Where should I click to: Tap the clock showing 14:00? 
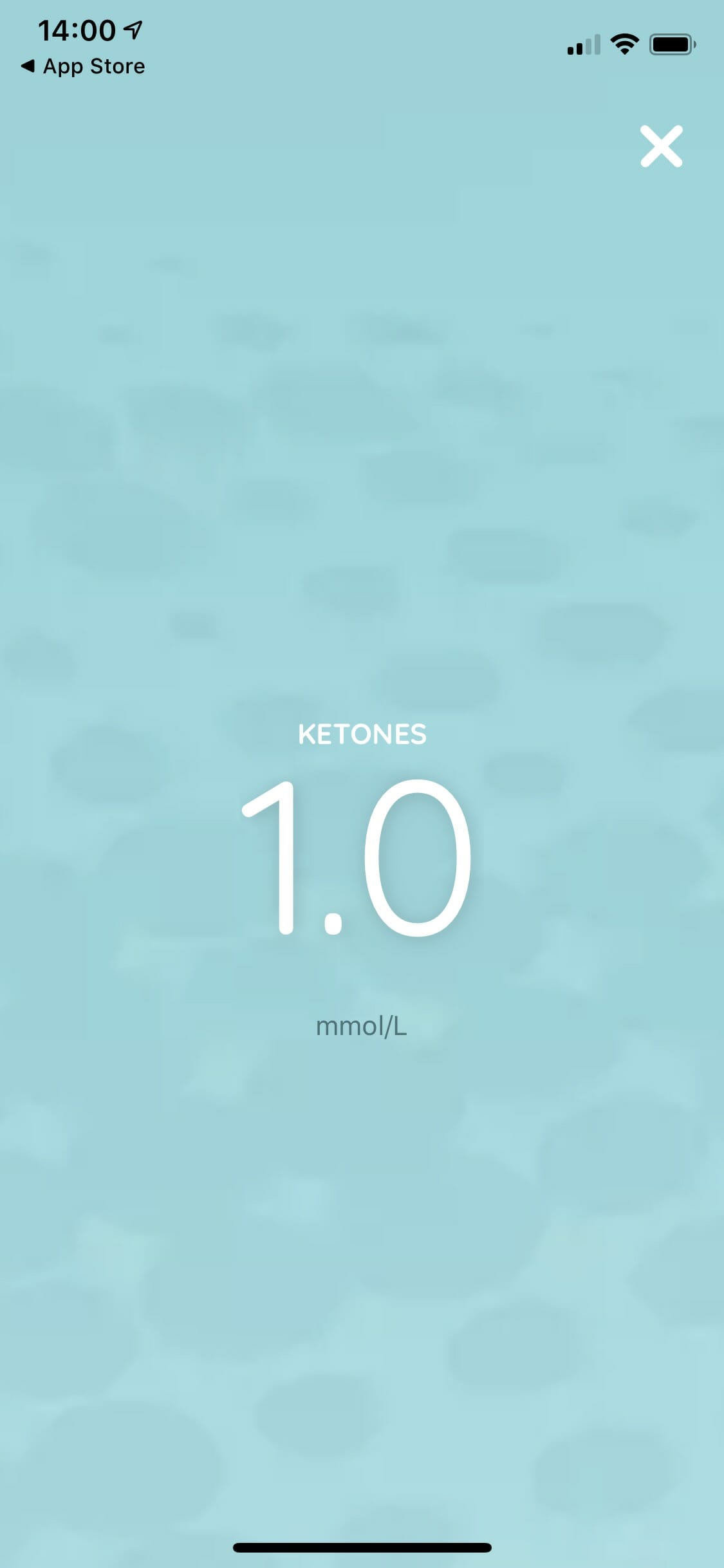pyautogui.click(x=77, y=28)
